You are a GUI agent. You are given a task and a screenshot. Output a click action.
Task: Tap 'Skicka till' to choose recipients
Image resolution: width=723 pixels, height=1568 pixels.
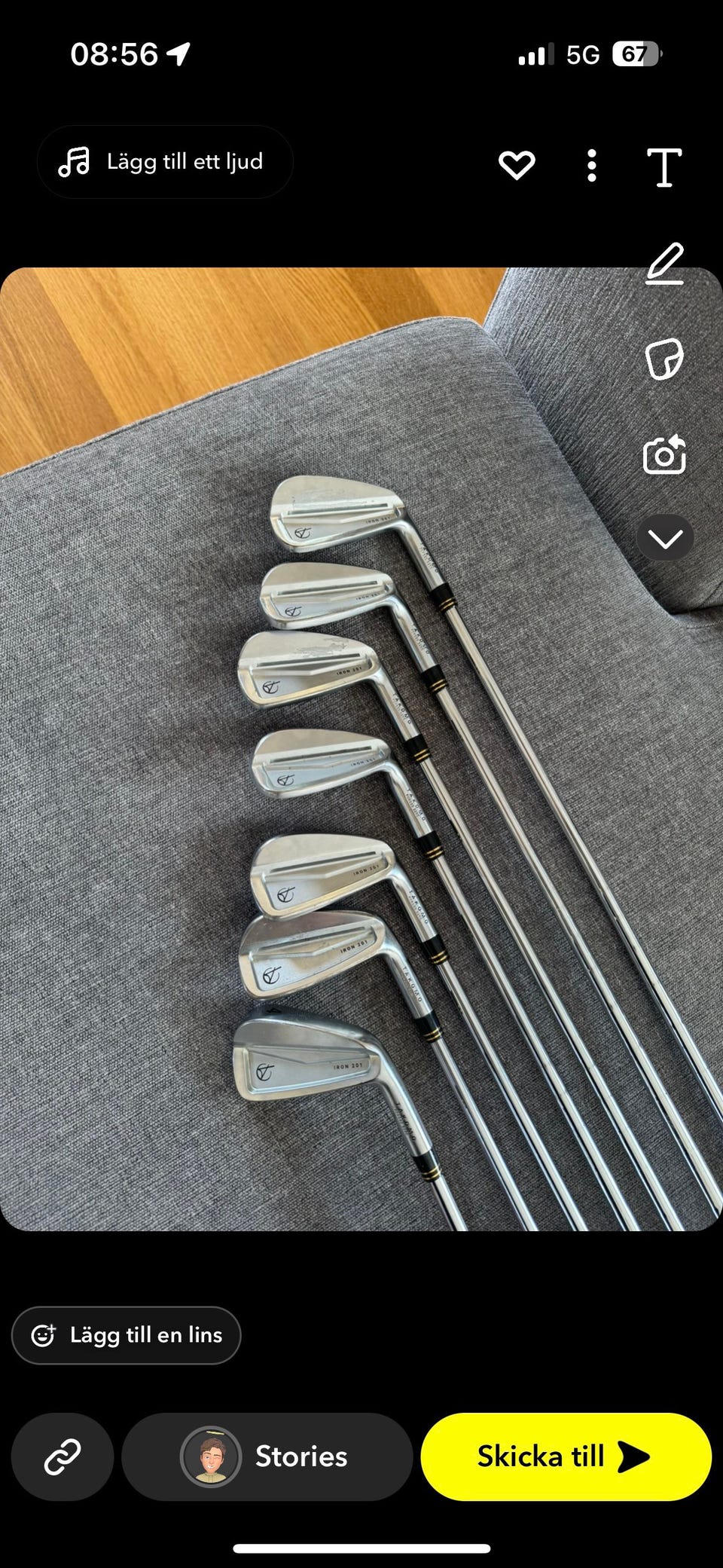pos(566,1456)
